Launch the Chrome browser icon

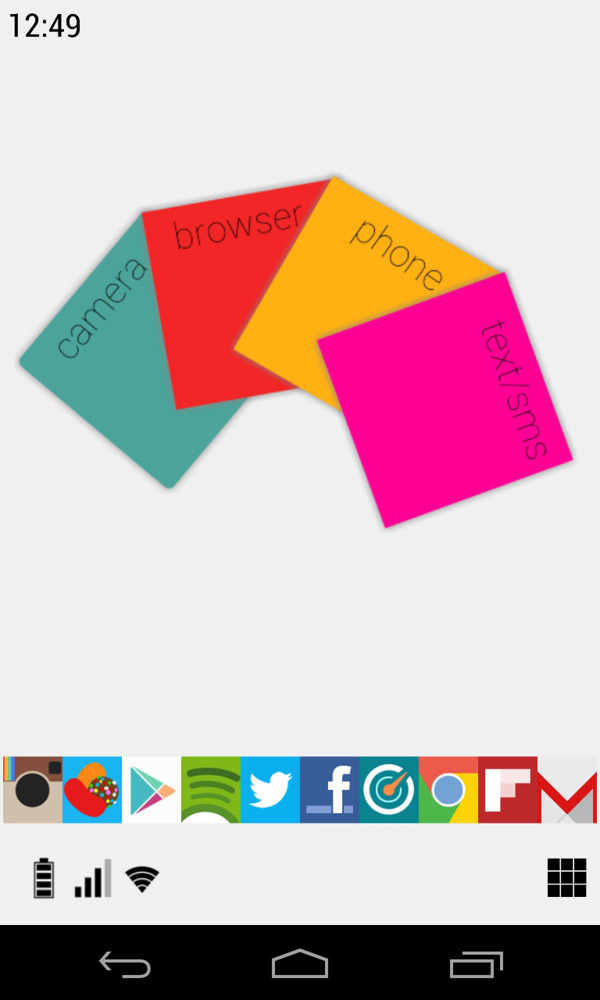pyautogui.click(x=448, y=790)
